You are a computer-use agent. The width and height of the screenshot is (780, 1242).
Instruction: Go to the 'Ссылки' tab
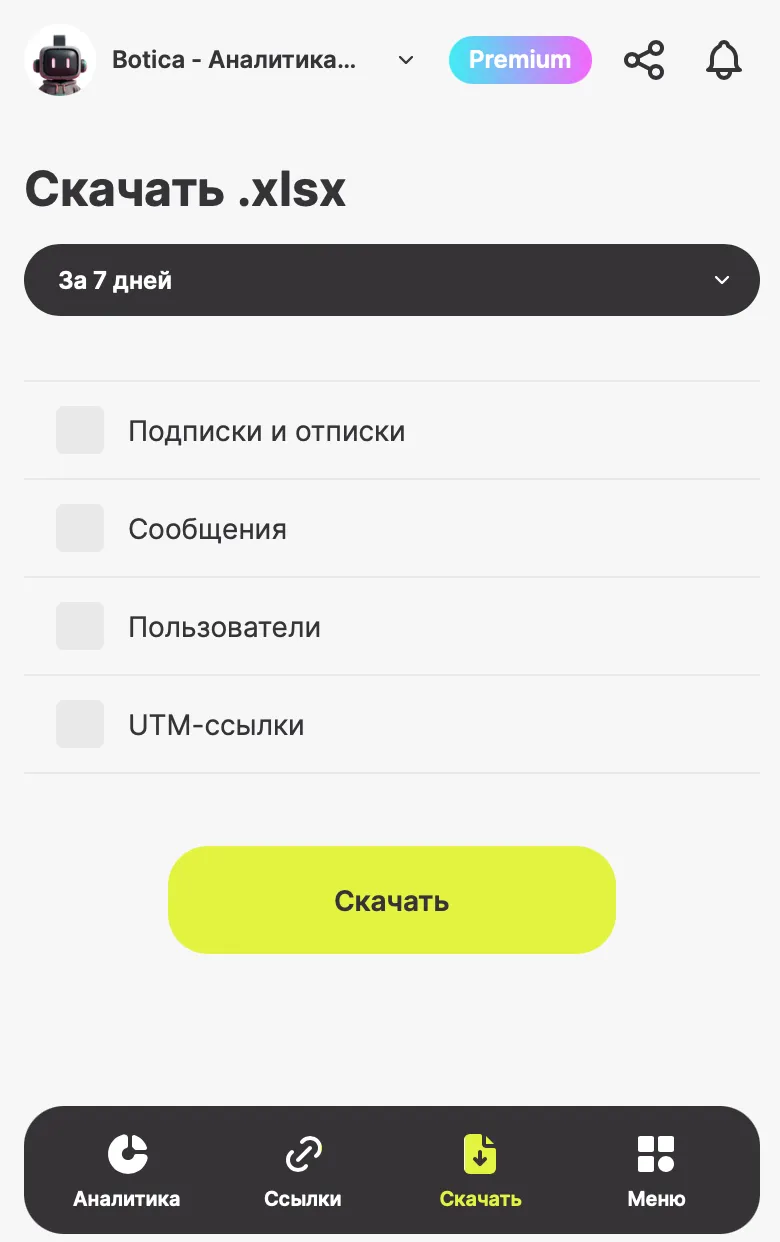[x=302, y=1170]
